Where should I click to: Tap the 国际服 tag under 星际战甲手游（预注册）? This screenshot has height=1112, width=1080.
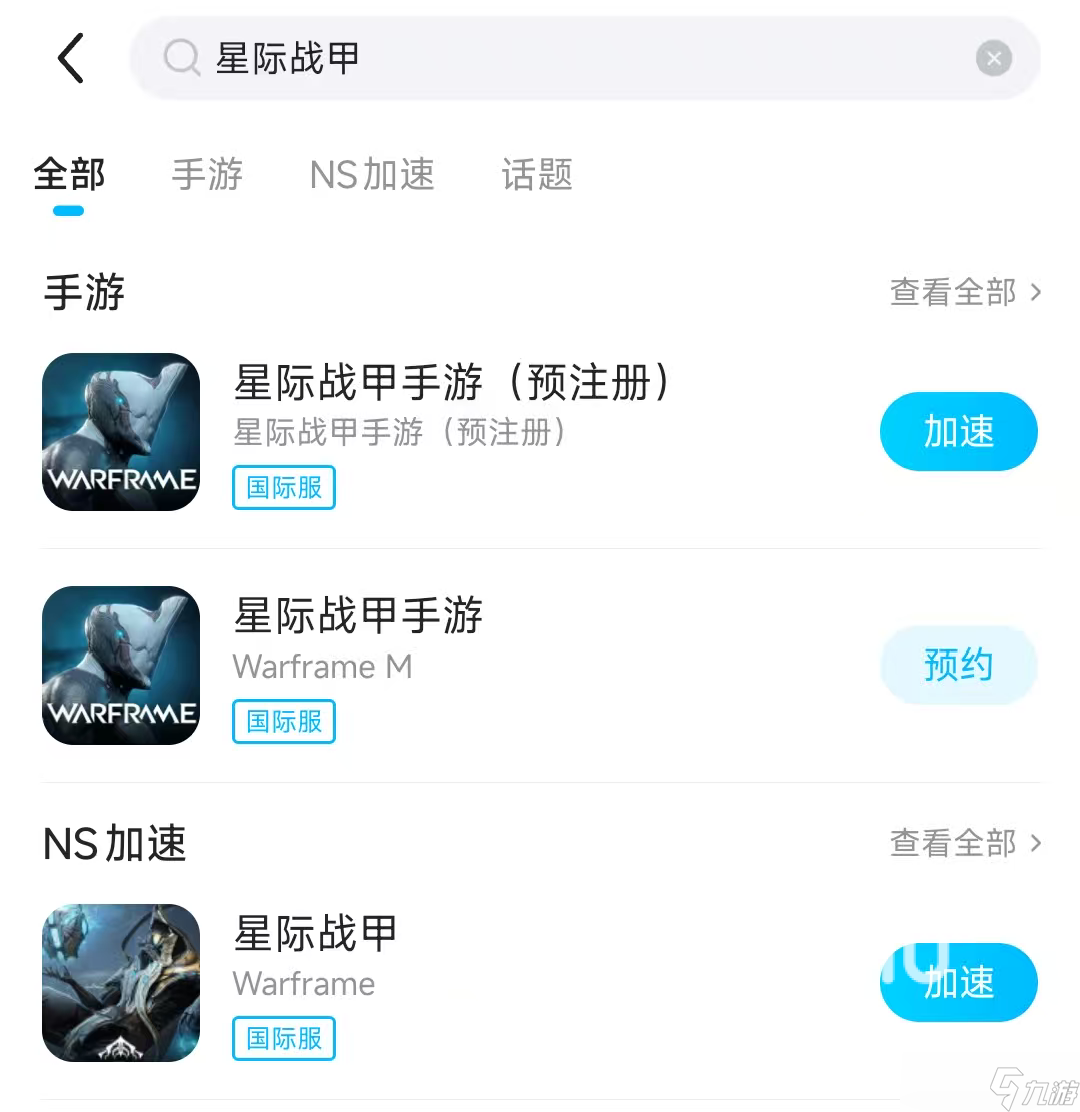pos(283,488)
